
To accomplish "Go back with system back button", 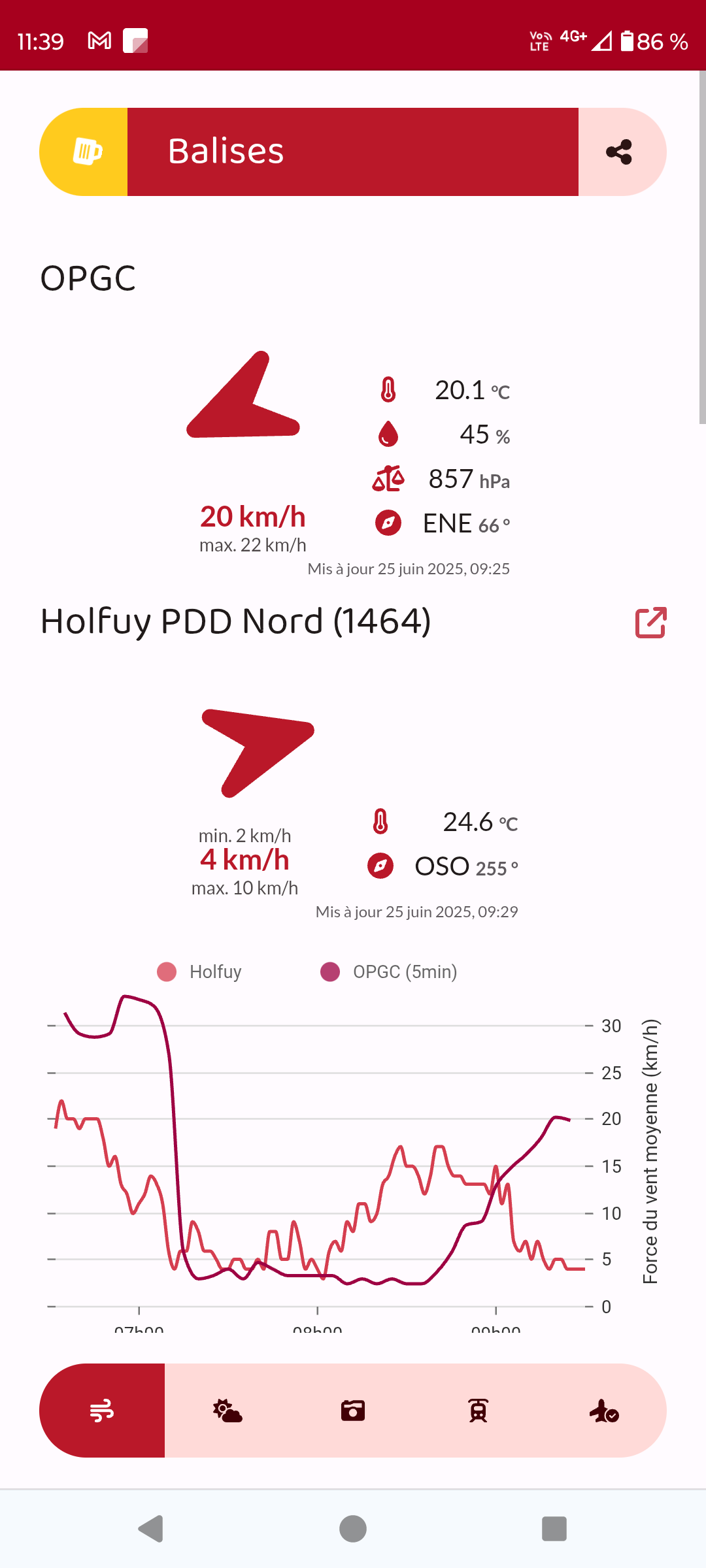I will tap(151, 1529).
